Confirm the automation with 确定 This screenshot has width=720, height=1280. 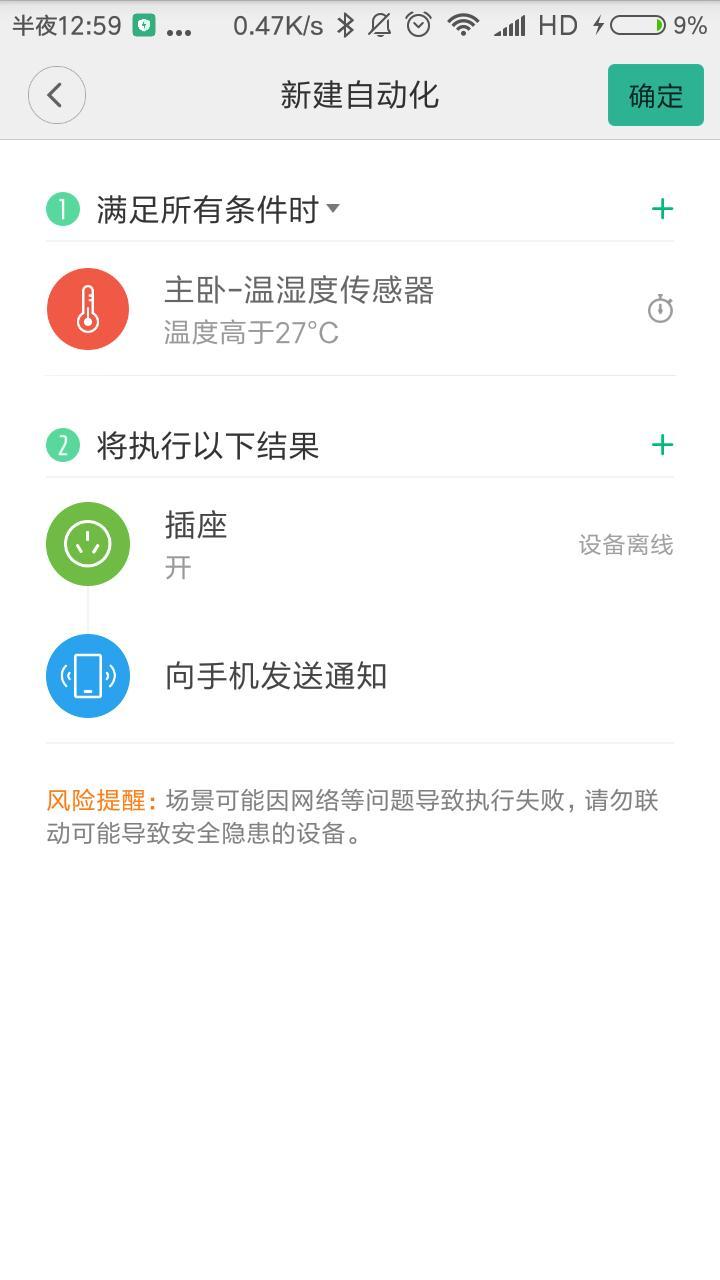click(655, 94)
